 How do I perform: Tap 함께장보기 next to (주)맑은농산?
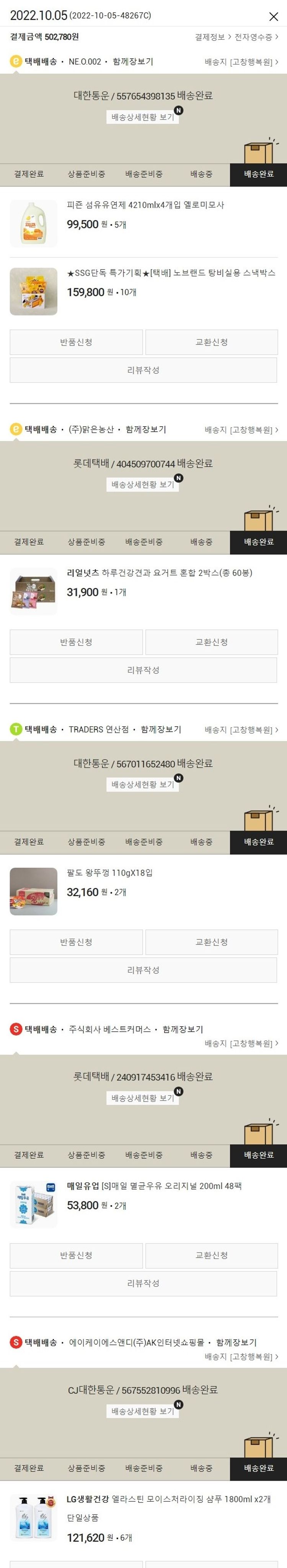coord(145,429)
